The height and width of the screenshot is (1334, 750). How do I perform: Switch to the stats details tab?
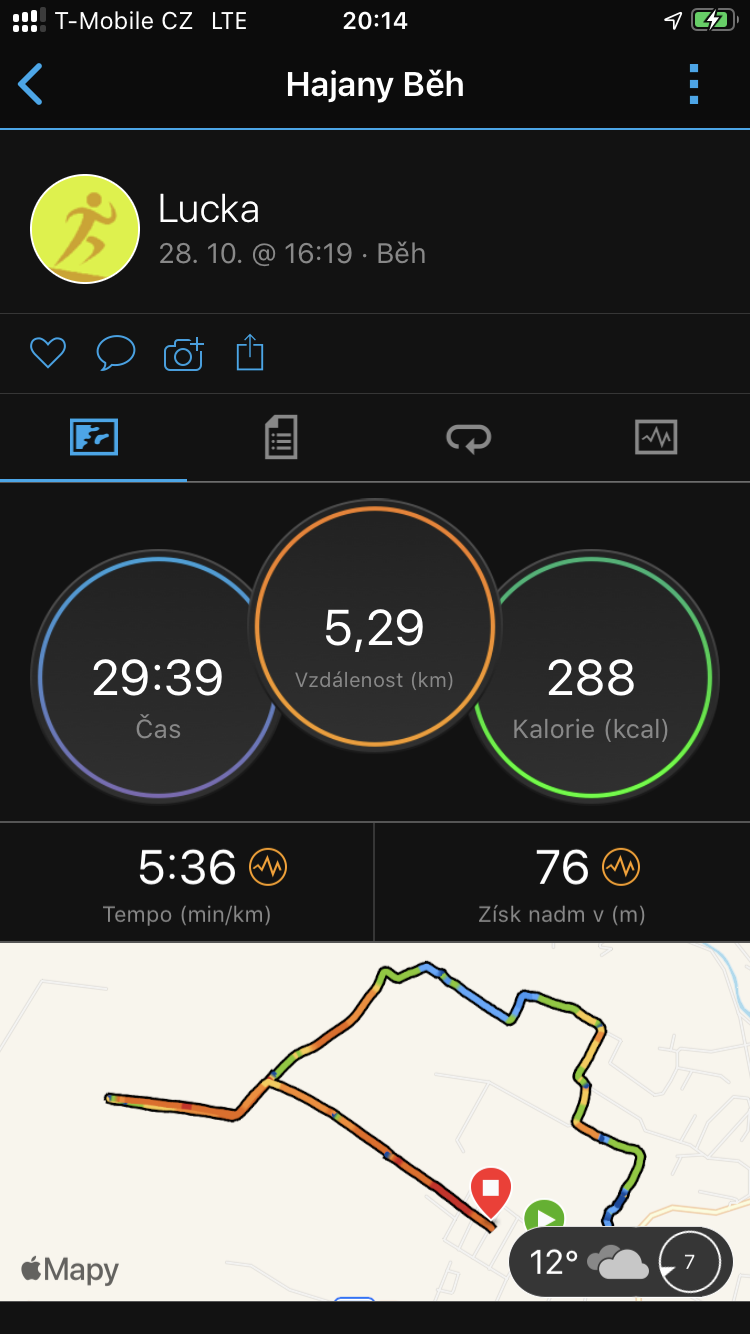pyautogui.click(x=281, y=437)
